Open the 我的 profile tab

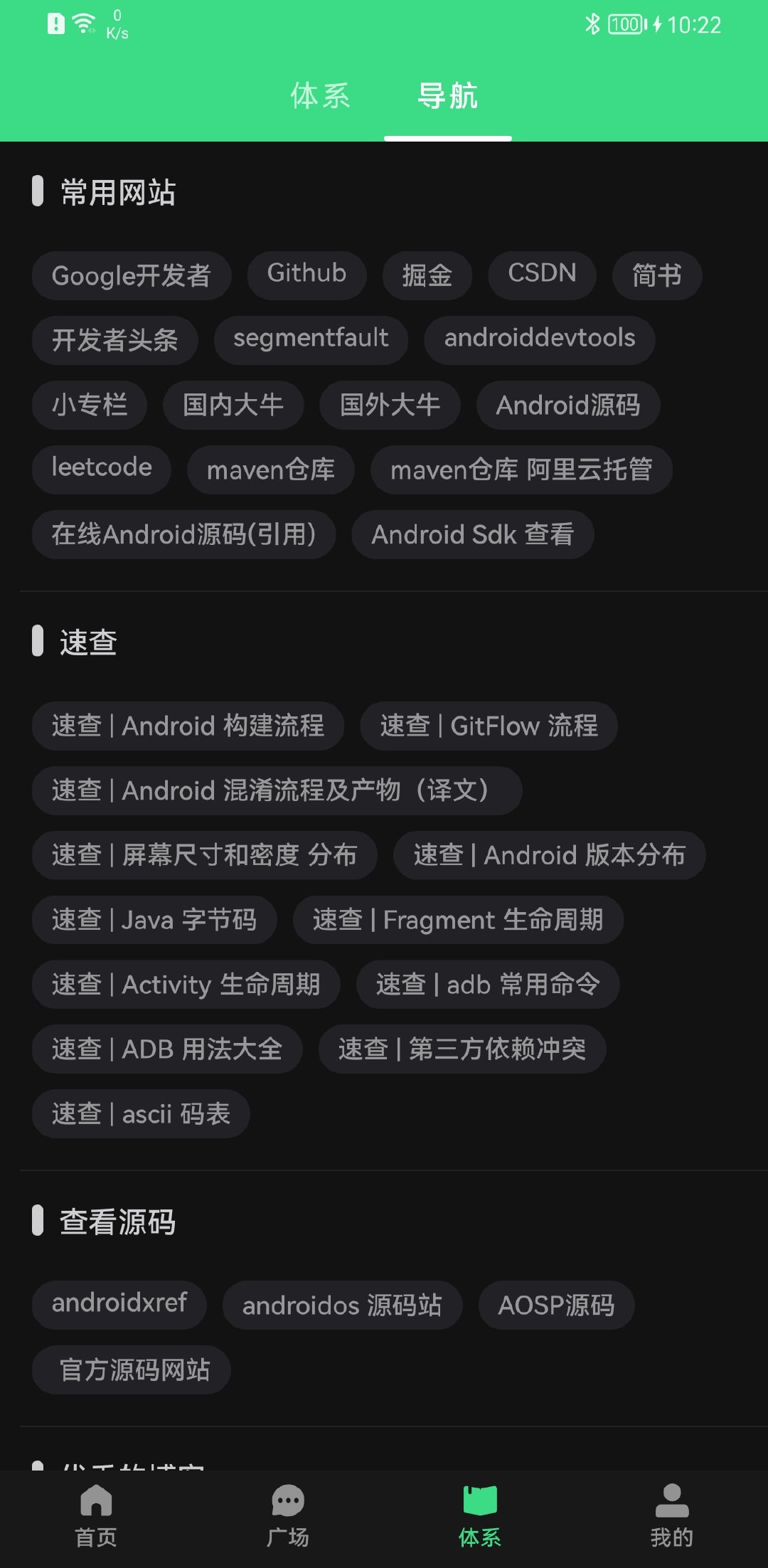[x=671, y=1515]
